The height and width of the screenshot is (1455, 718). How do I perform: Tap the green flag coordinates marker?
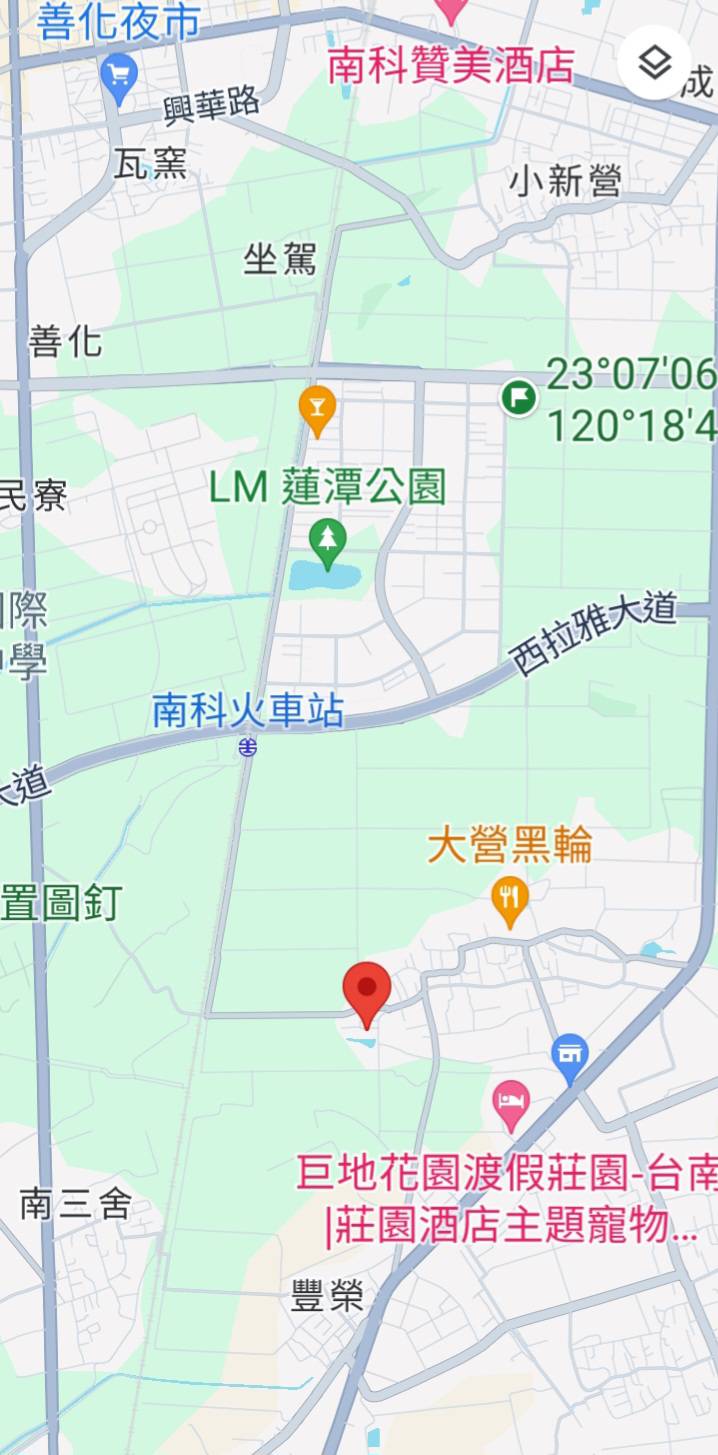pyautogui.click(x=519, y=397)
